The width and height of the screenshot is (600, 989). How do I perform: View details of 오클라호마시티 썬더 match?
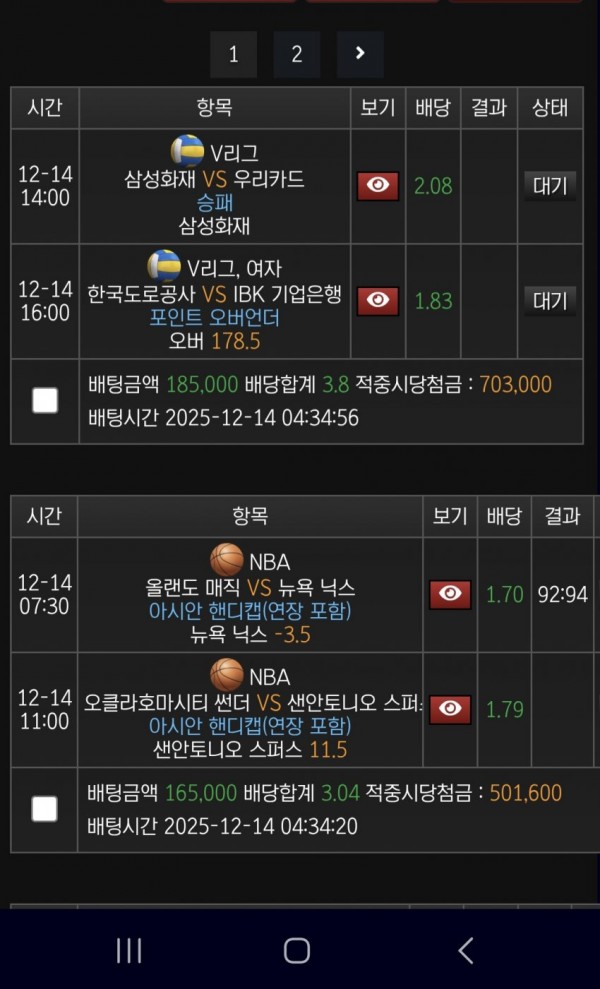click(x=450, y=709)
